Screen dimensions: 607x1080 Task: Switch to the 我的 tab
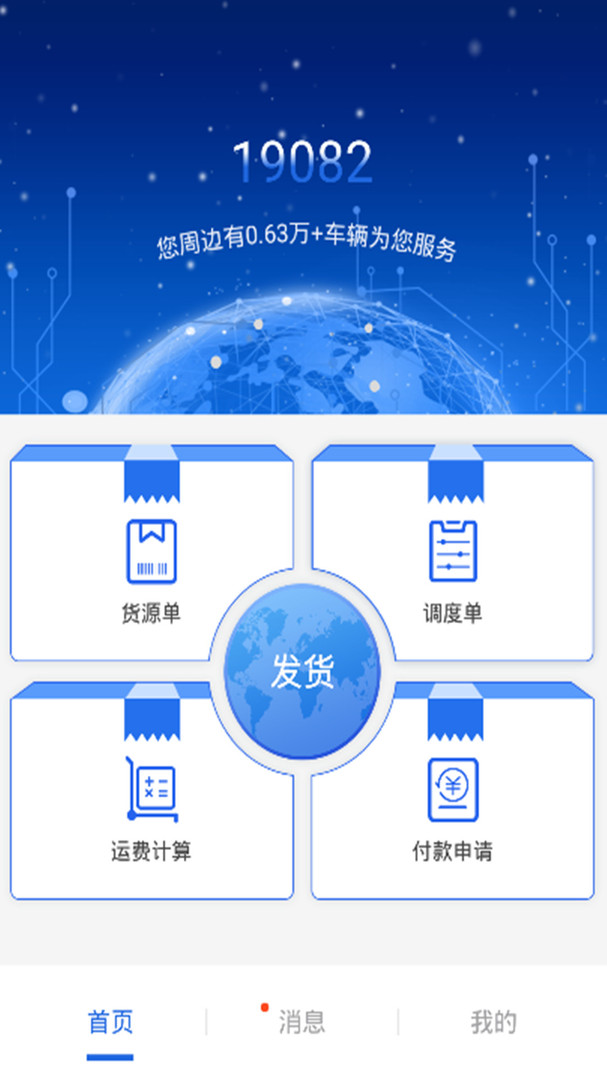click(x=493, y=1022)
